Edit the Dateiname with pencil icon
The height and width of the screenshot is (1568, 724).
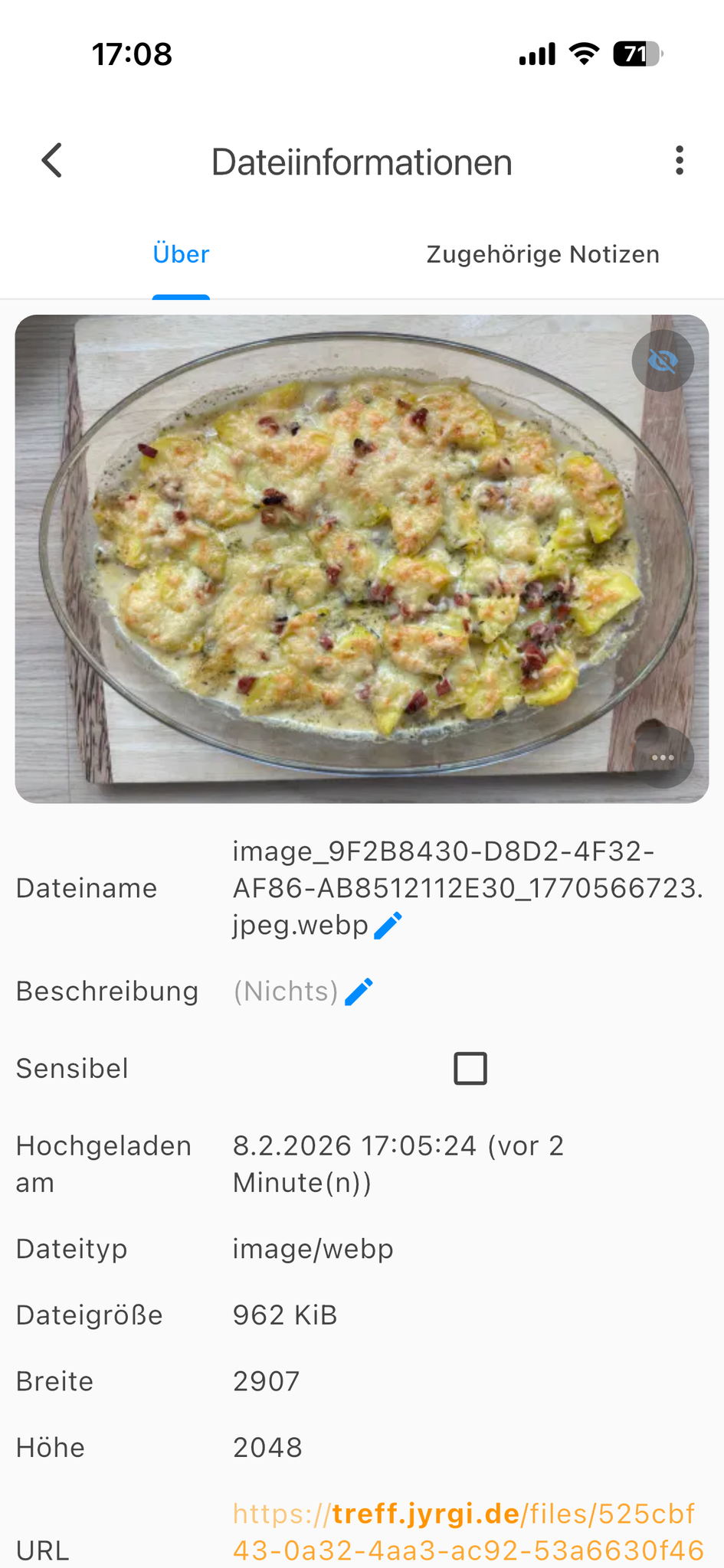[x=388, y=926]
